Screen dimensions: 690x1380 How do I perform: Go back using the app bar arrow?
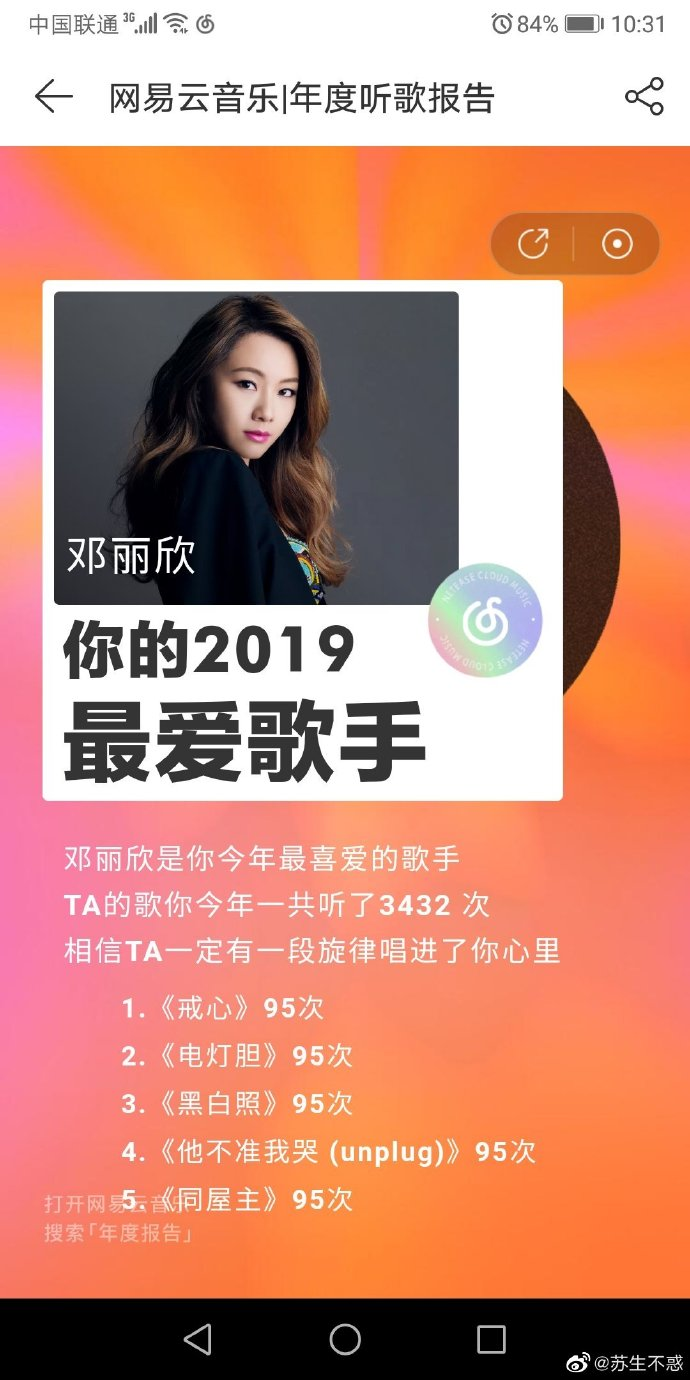tap(54, 97)
